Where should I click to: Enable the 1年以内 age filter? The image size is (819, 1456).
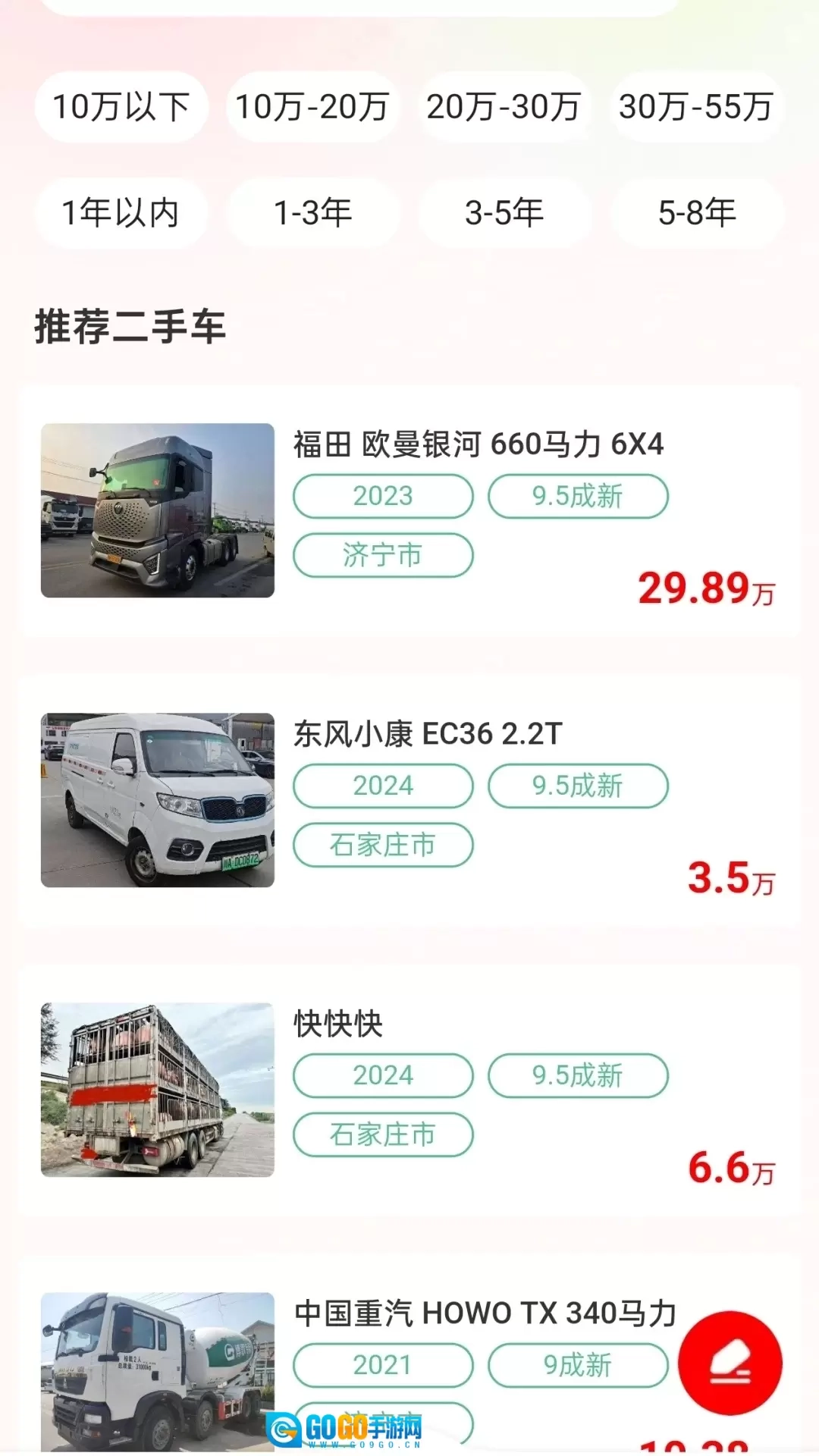[121, 213]
